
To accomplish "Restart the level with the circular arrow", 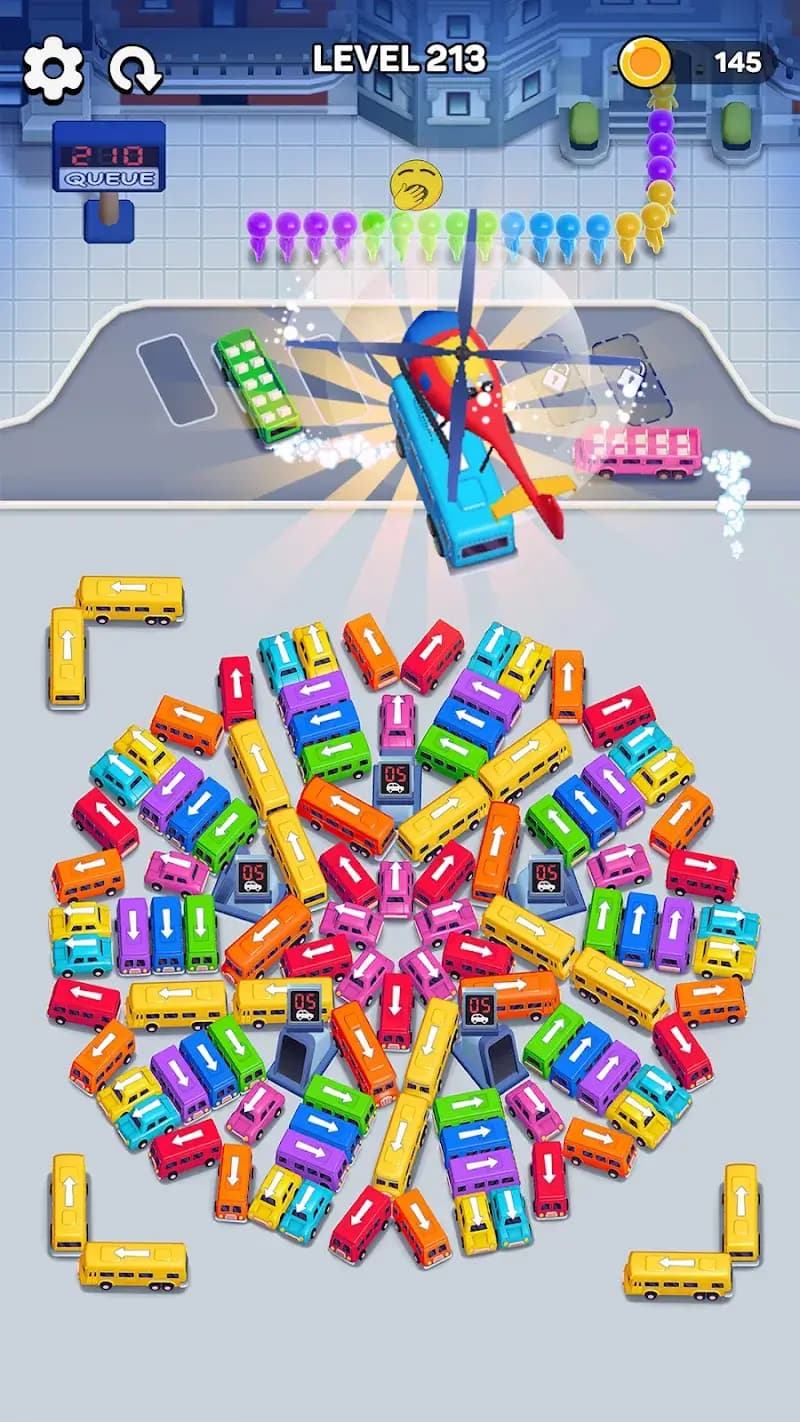I will click(135, 69).
